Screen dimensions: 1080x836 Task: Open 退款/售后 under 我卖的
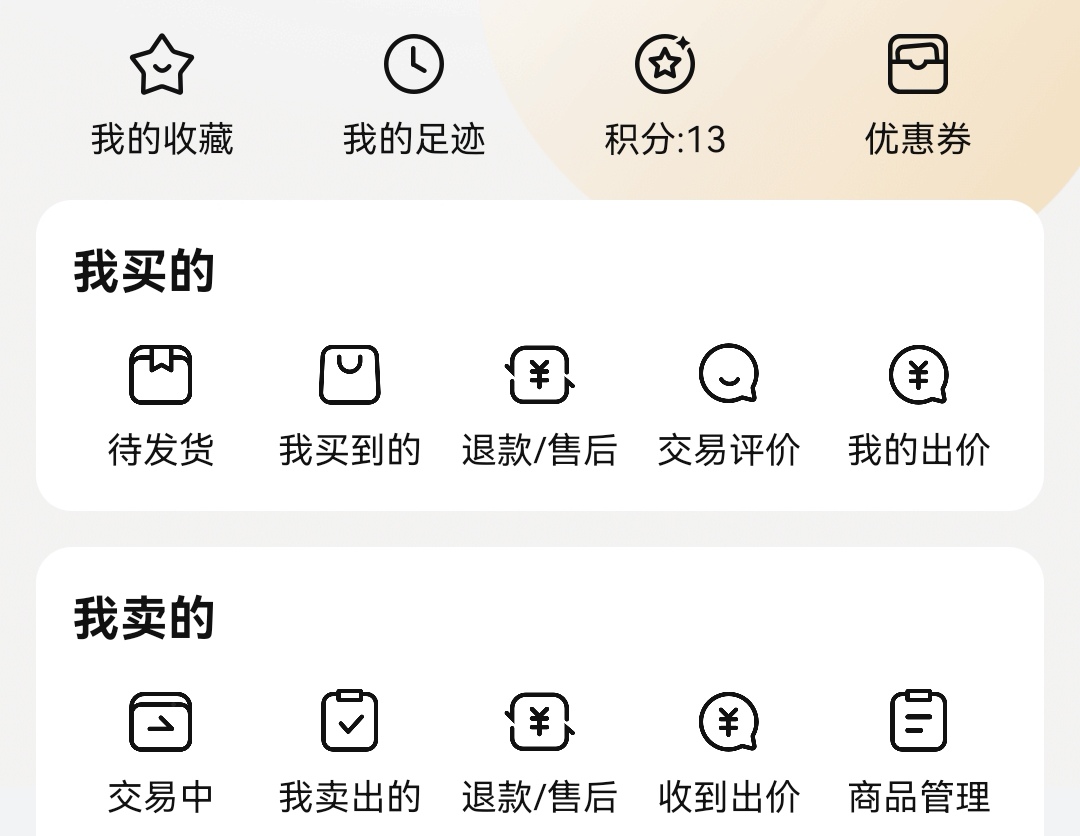coord(540,752)
